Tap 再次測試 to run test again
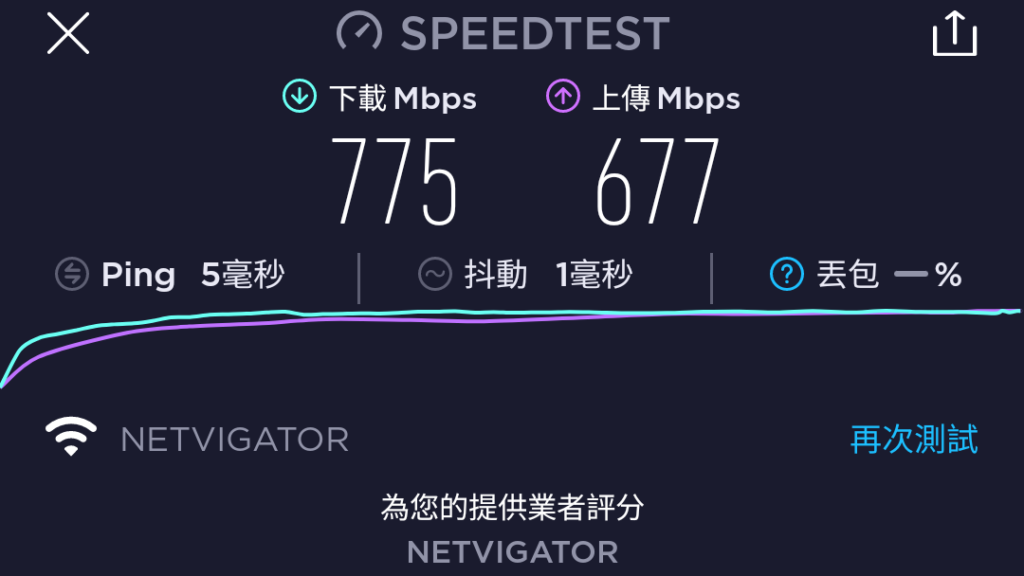The height and width of the screenshot is (576, 1024). tap(913, 439)
